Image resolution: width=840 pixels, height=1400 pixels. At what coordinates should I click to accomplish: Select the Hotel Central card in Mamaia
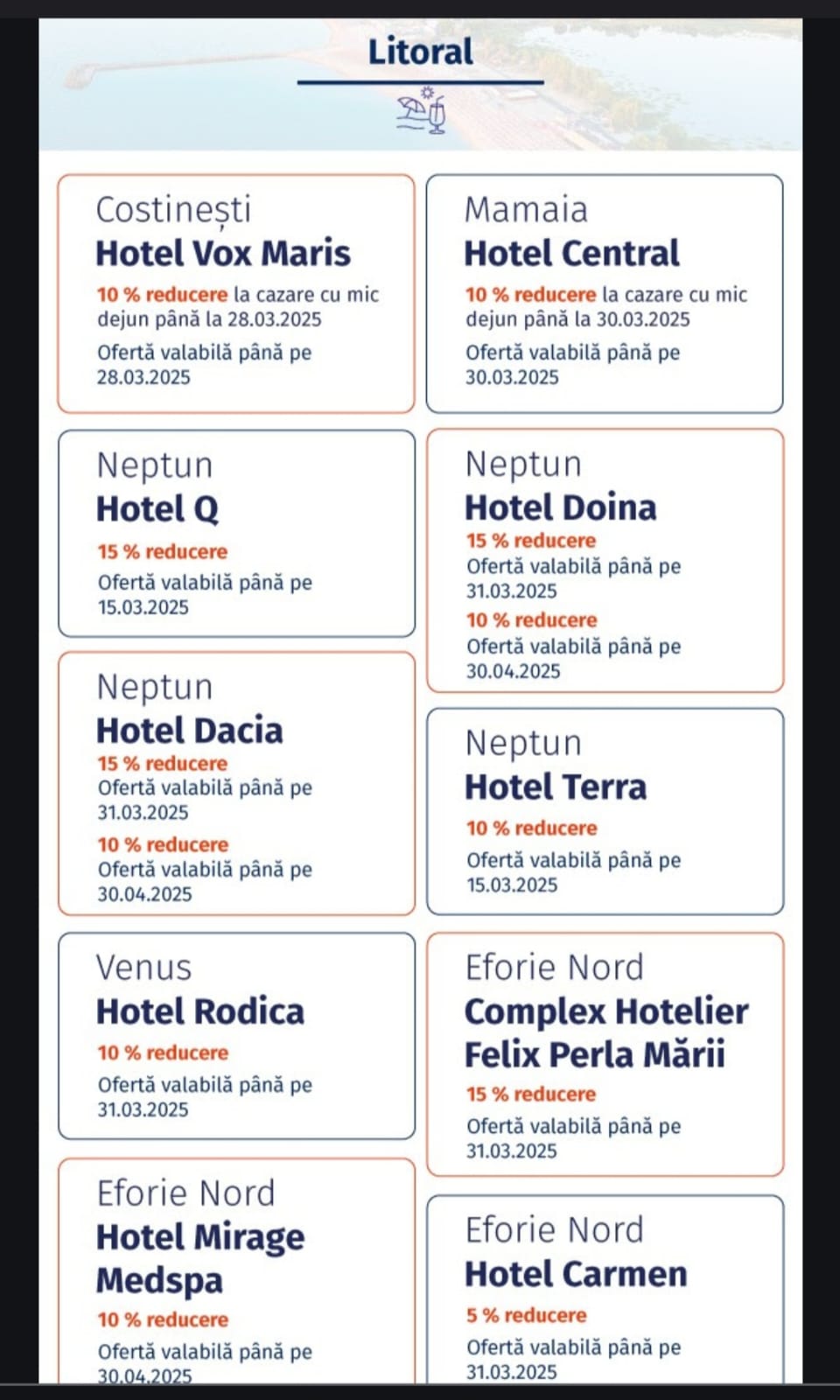coord(604,293)
